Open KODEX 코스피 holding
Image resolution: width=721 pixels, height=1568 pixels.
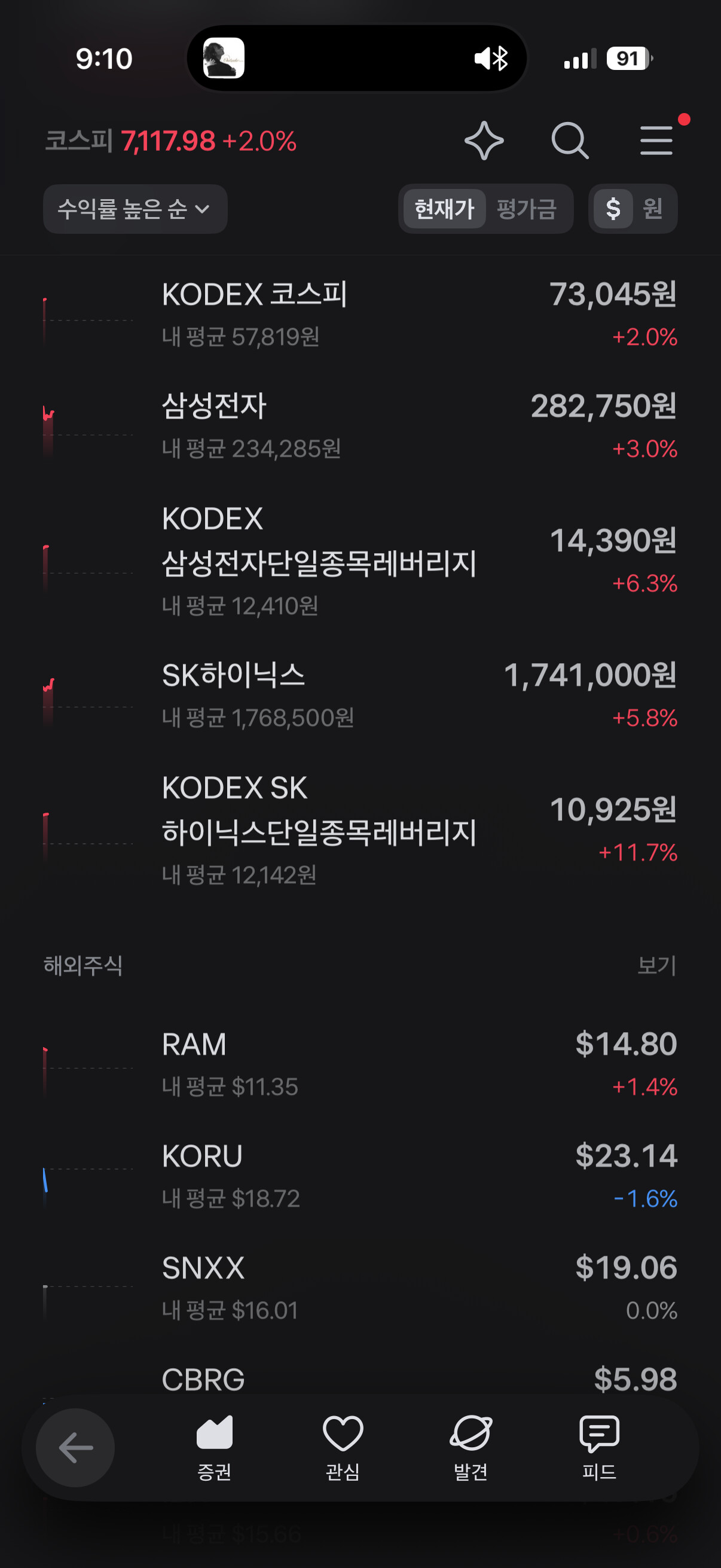click(360, 316)
